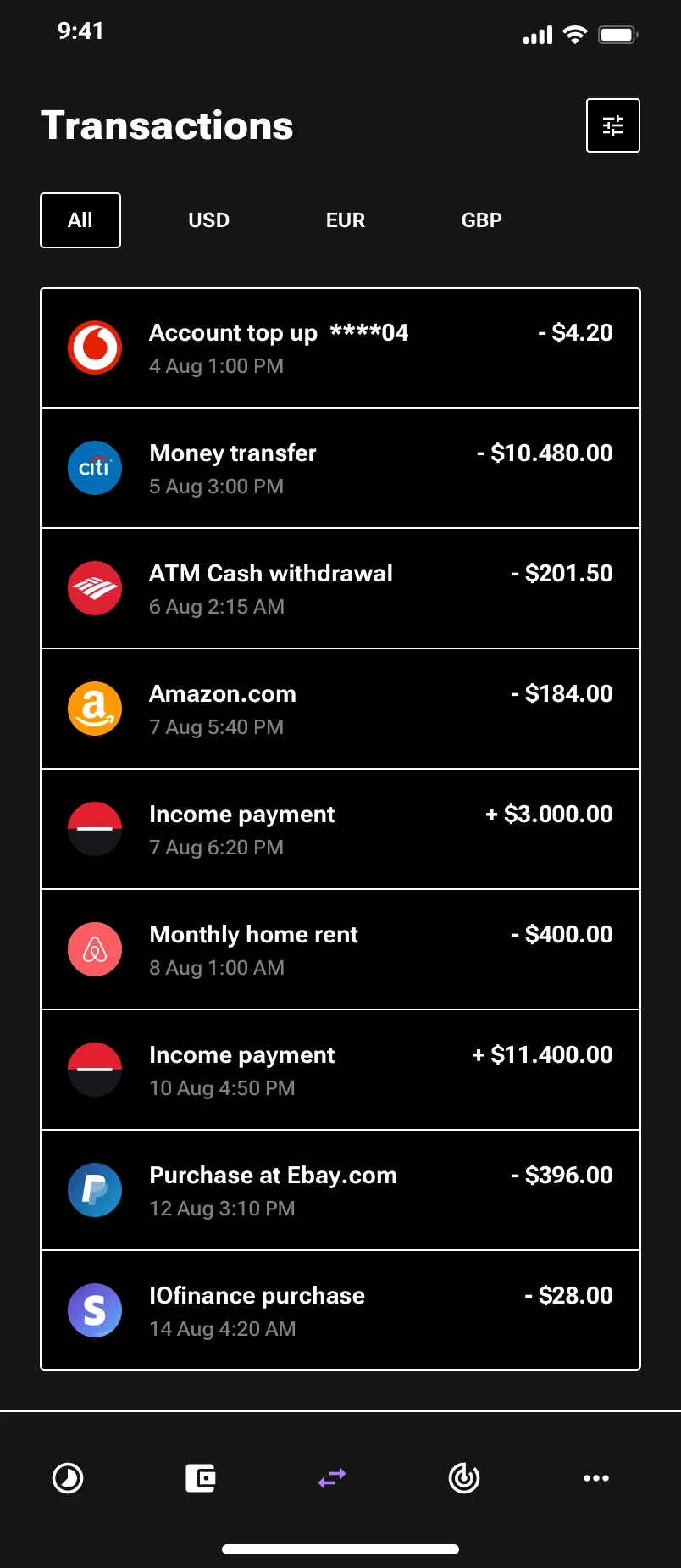The width and height of the screenshot is (681, 1568).
Task: Open transaction filter settings
Action: tap(612, 125)
